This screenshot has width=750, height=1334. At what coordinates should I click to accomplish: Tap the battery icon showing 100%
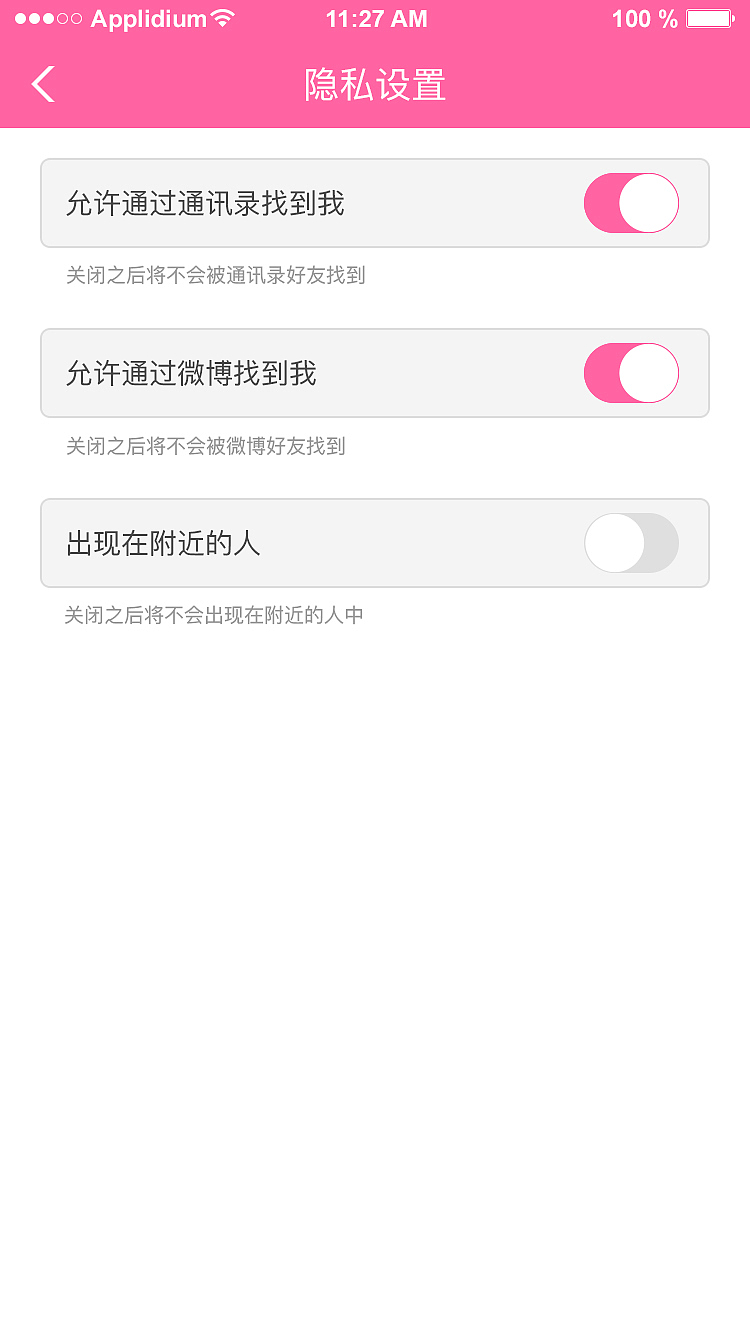(x=711, y=17)
